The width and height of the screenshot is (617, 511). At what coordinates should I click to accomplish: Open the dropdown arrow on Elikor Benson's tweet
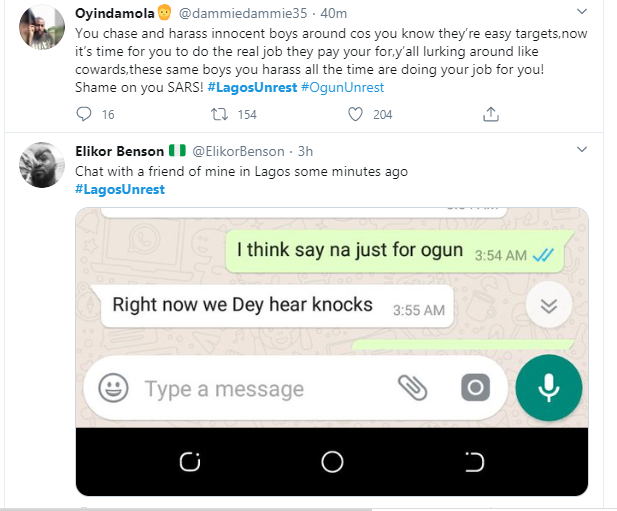[582, 150]
